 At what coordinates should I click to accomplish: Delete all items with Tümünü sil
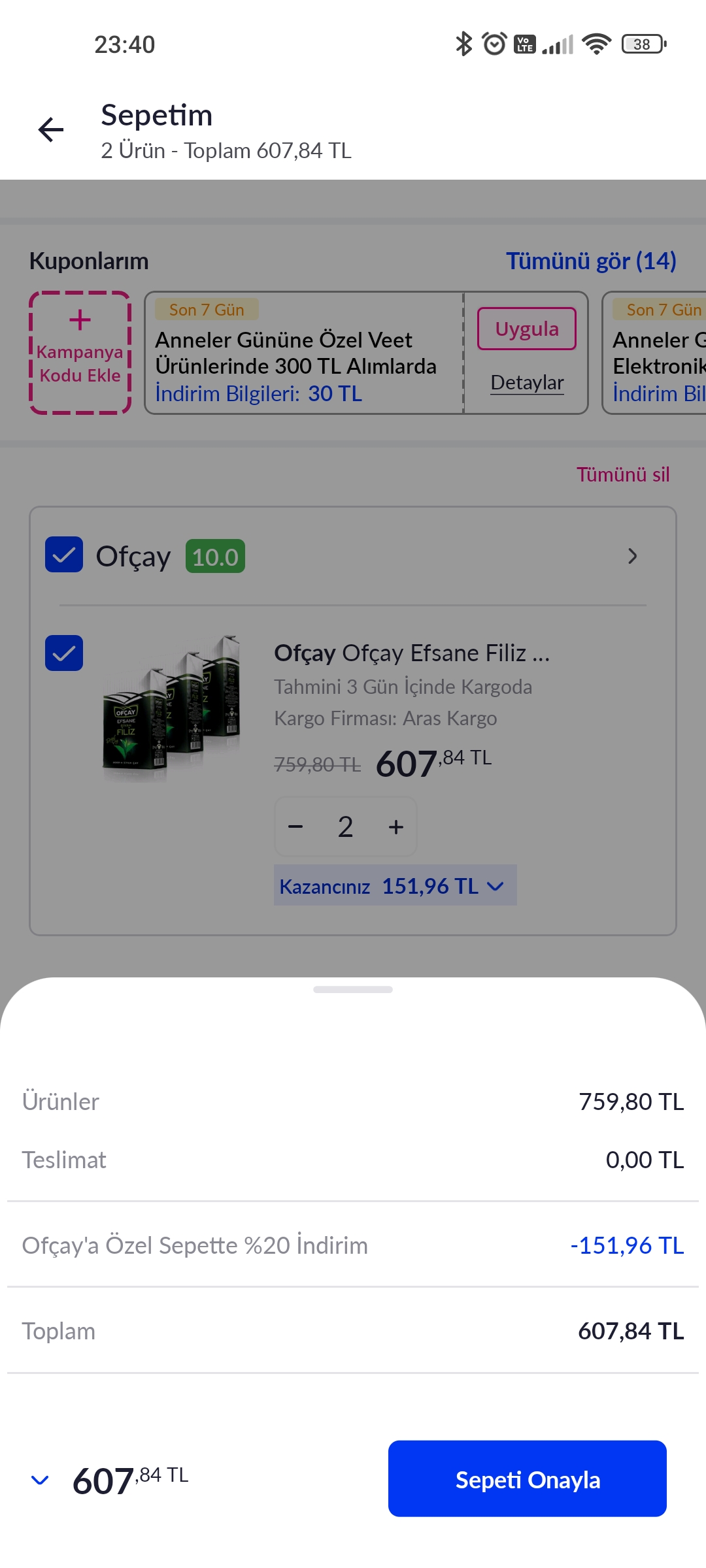(x=622, y=474)
